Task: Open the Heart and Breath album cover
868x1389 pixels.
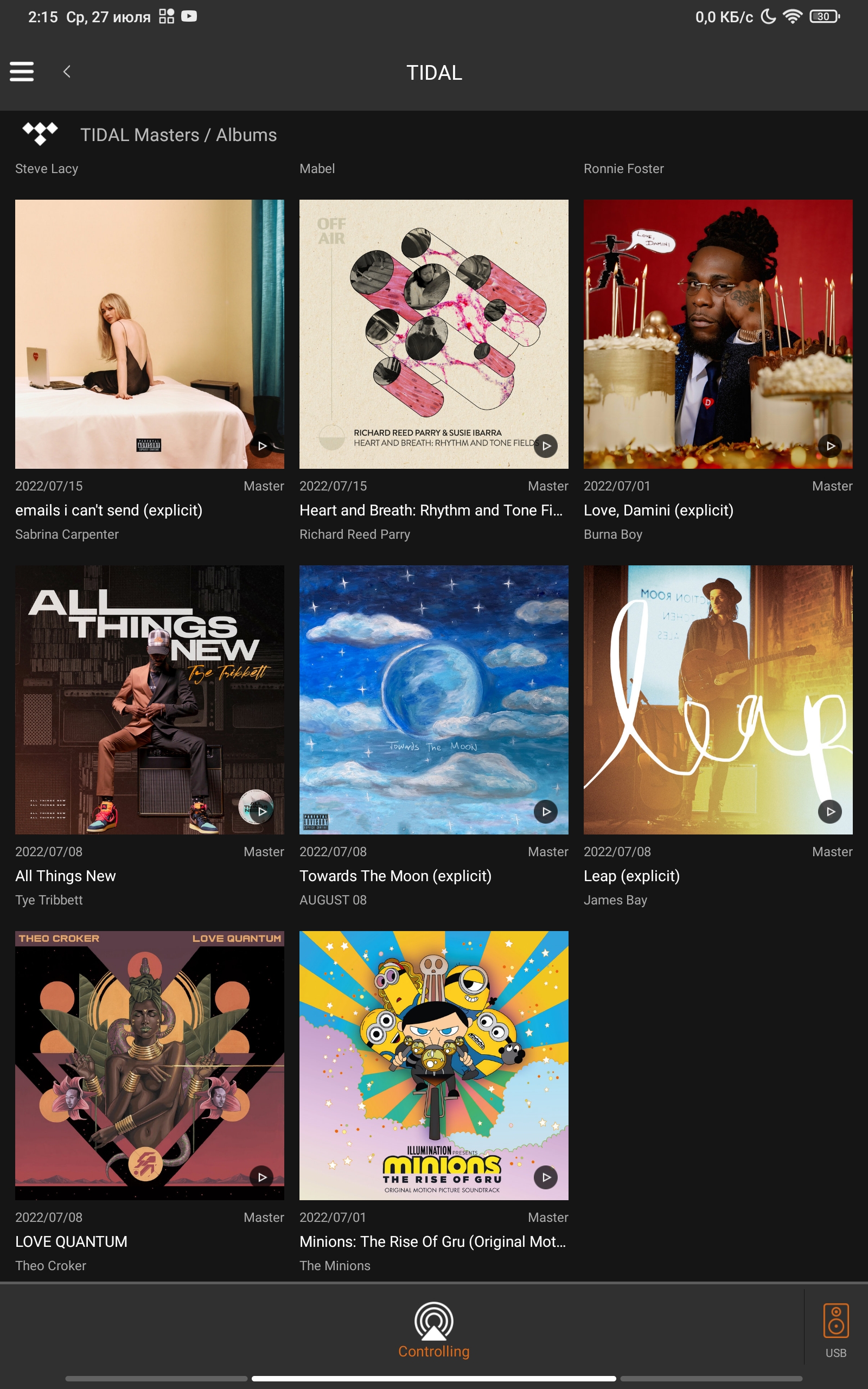Action: [433, 334]
